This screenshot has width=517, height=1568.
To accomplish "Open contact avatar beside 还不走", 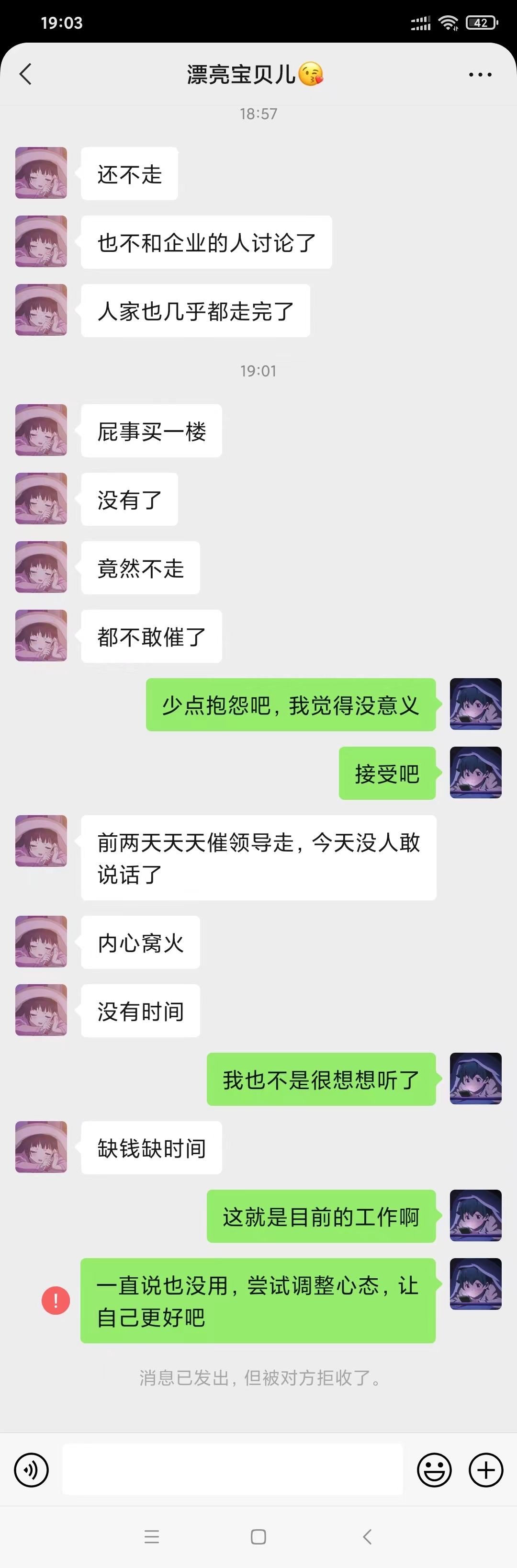I will pyautogui.click(x=41, y=173).
